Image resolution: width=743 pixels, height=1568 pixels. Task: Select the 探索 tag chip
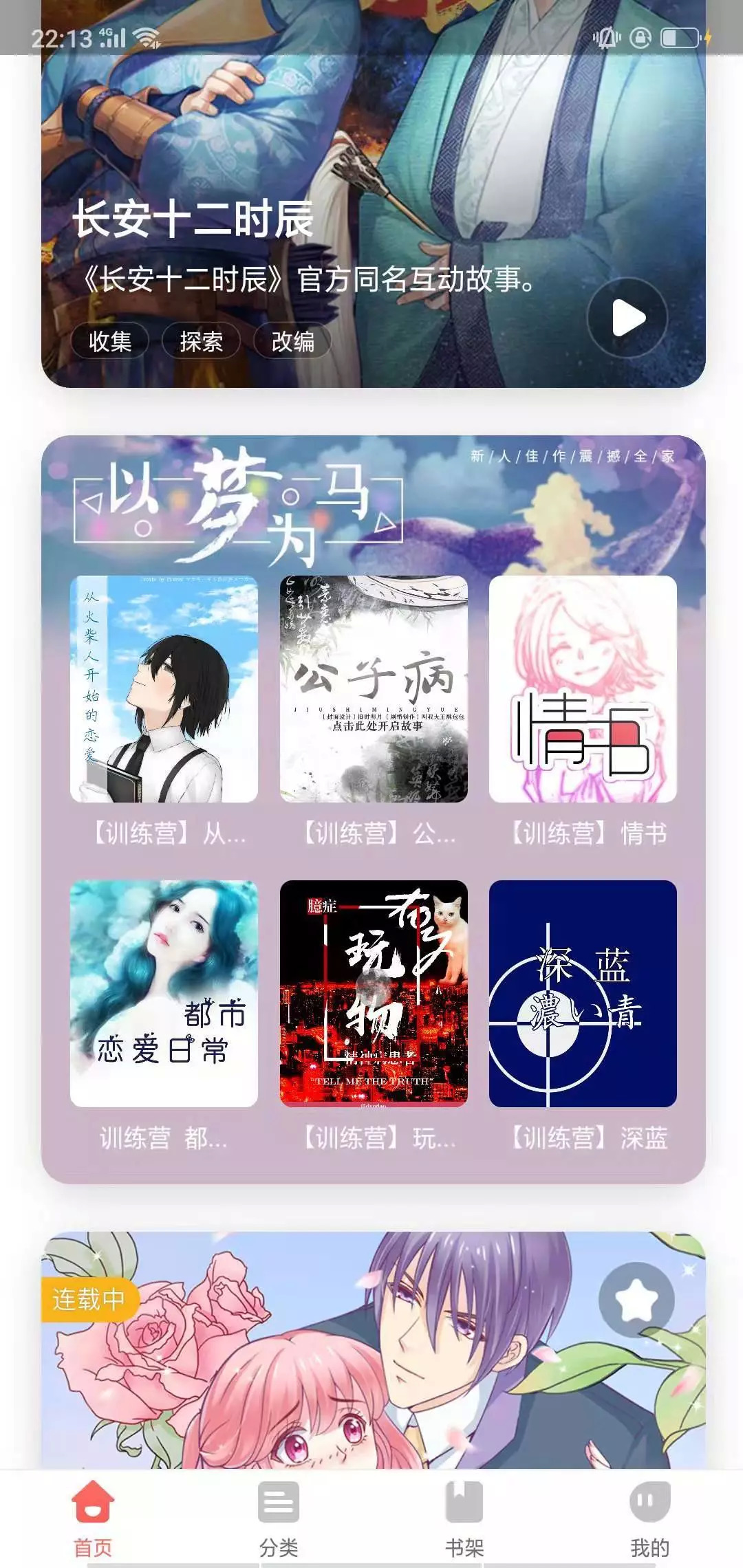click(x=201, y=341)
